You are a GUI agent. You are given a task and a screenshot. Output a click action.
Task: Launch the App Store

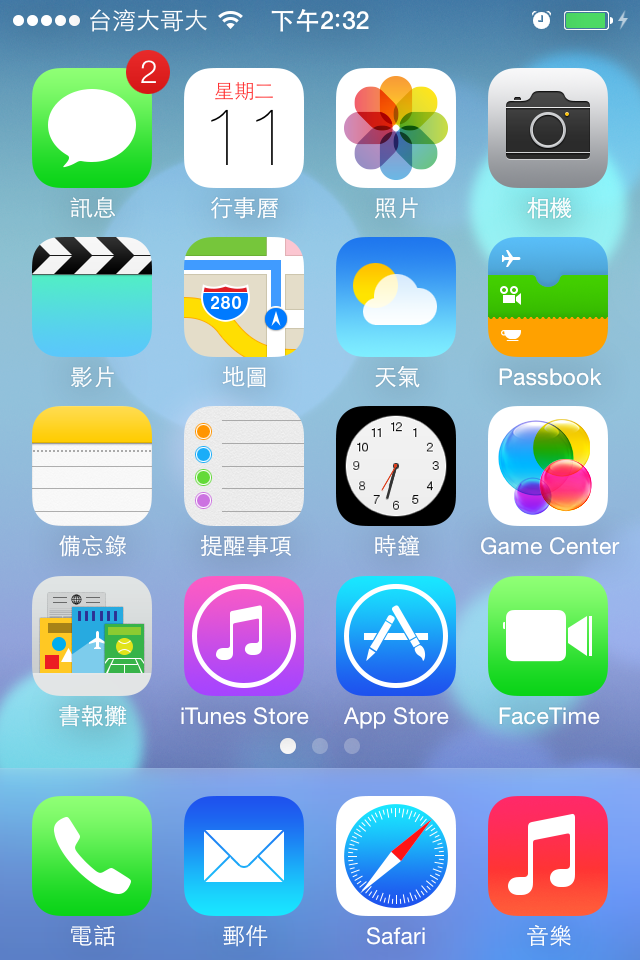click(x=396, y=636)
